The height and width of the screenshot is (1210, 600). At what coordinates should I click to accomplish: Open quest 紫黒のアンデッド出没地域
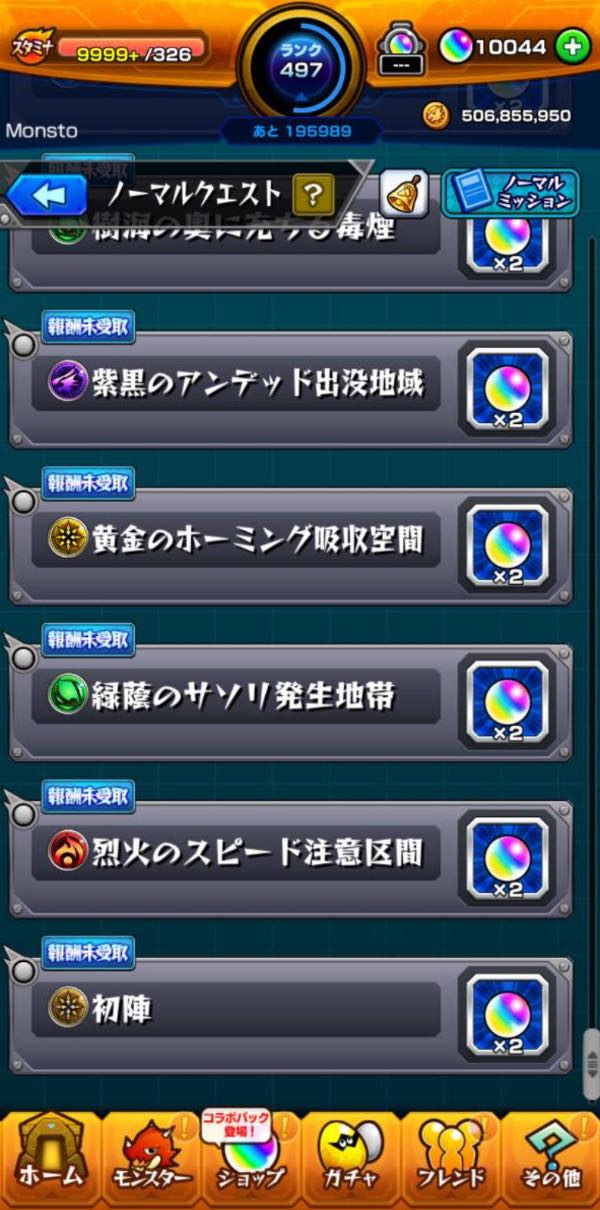tap(237, 385)
